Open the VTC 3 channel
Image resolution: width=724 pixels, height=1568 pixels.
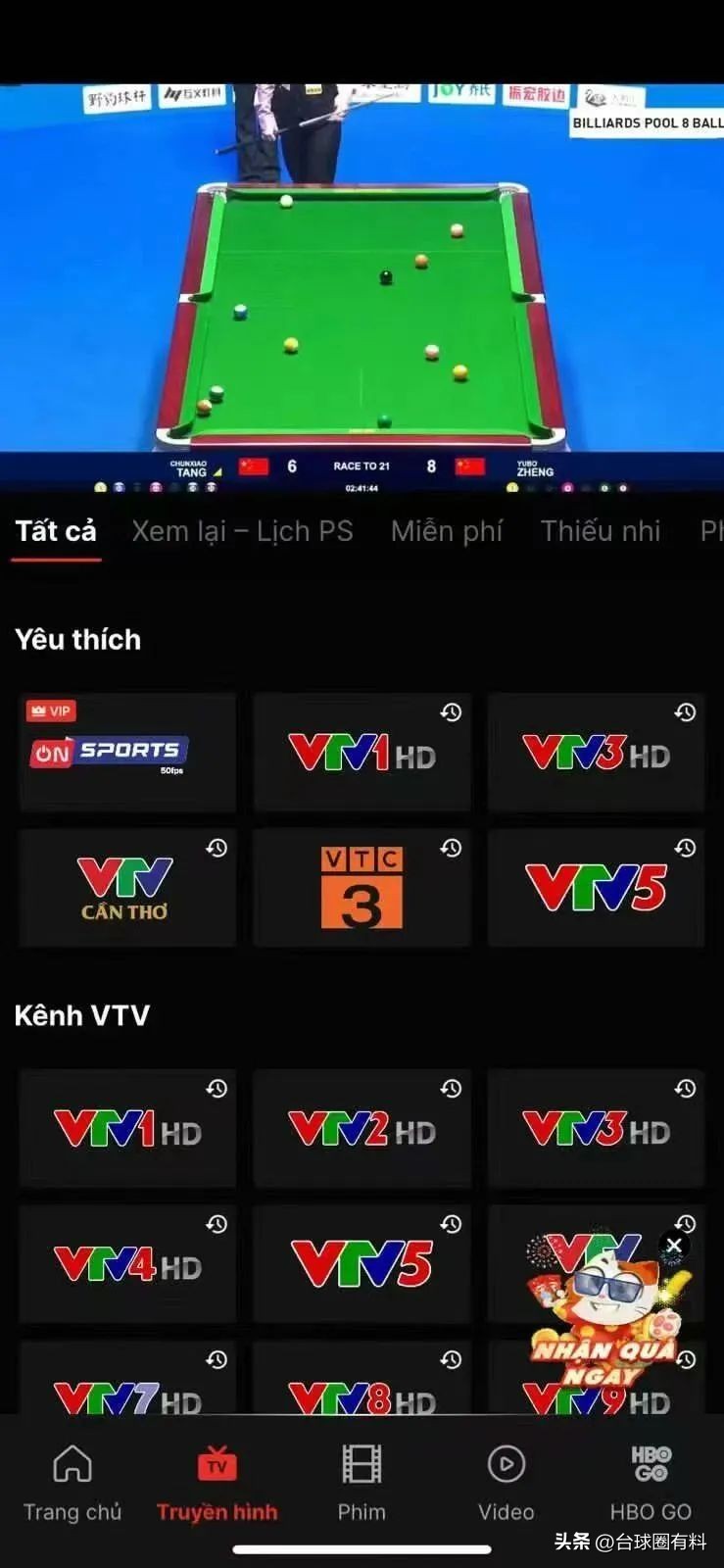pyautogui.click(x=362, y=887)
